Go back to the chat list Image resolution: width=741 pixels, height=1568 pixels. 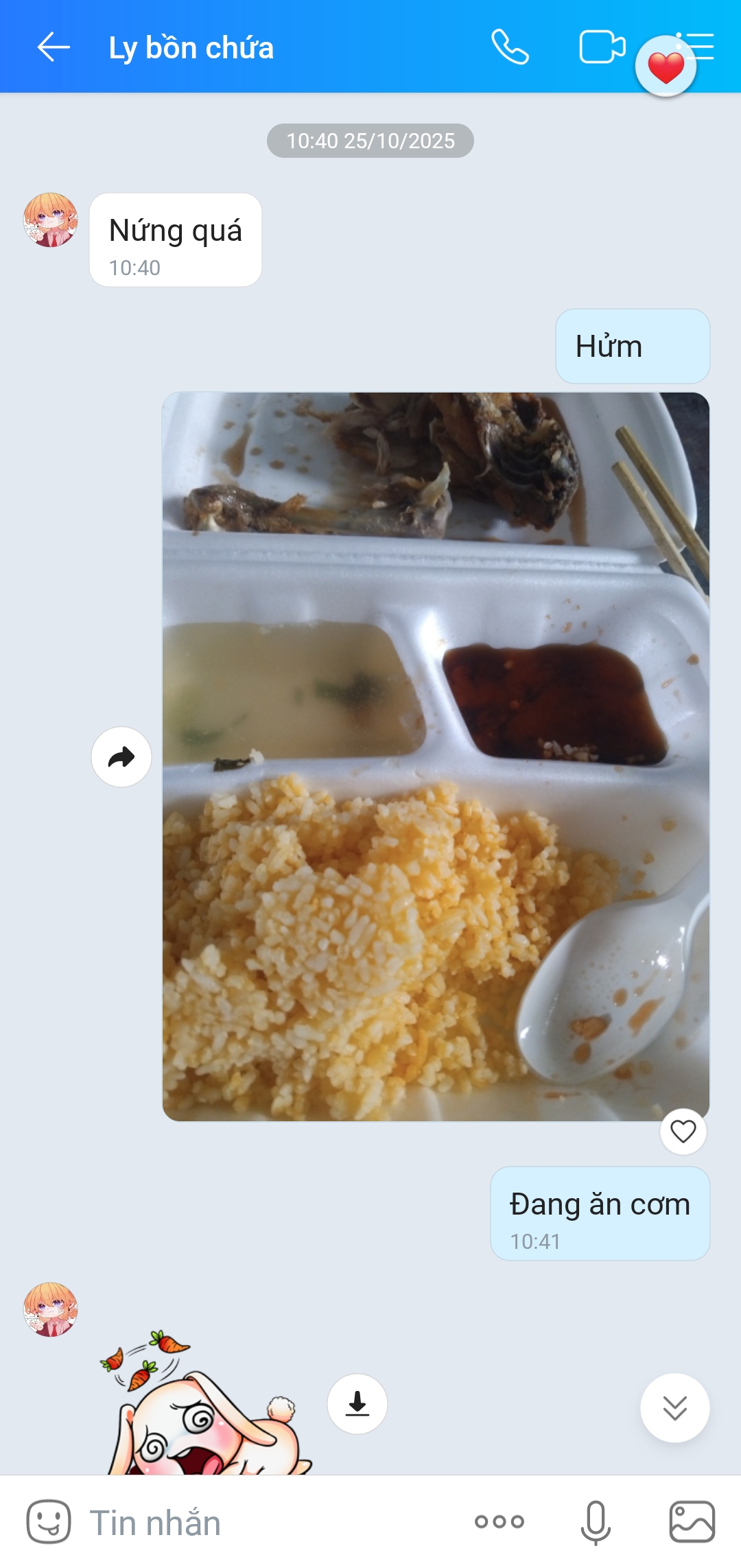pyautogui.click(x=53, y=47)
